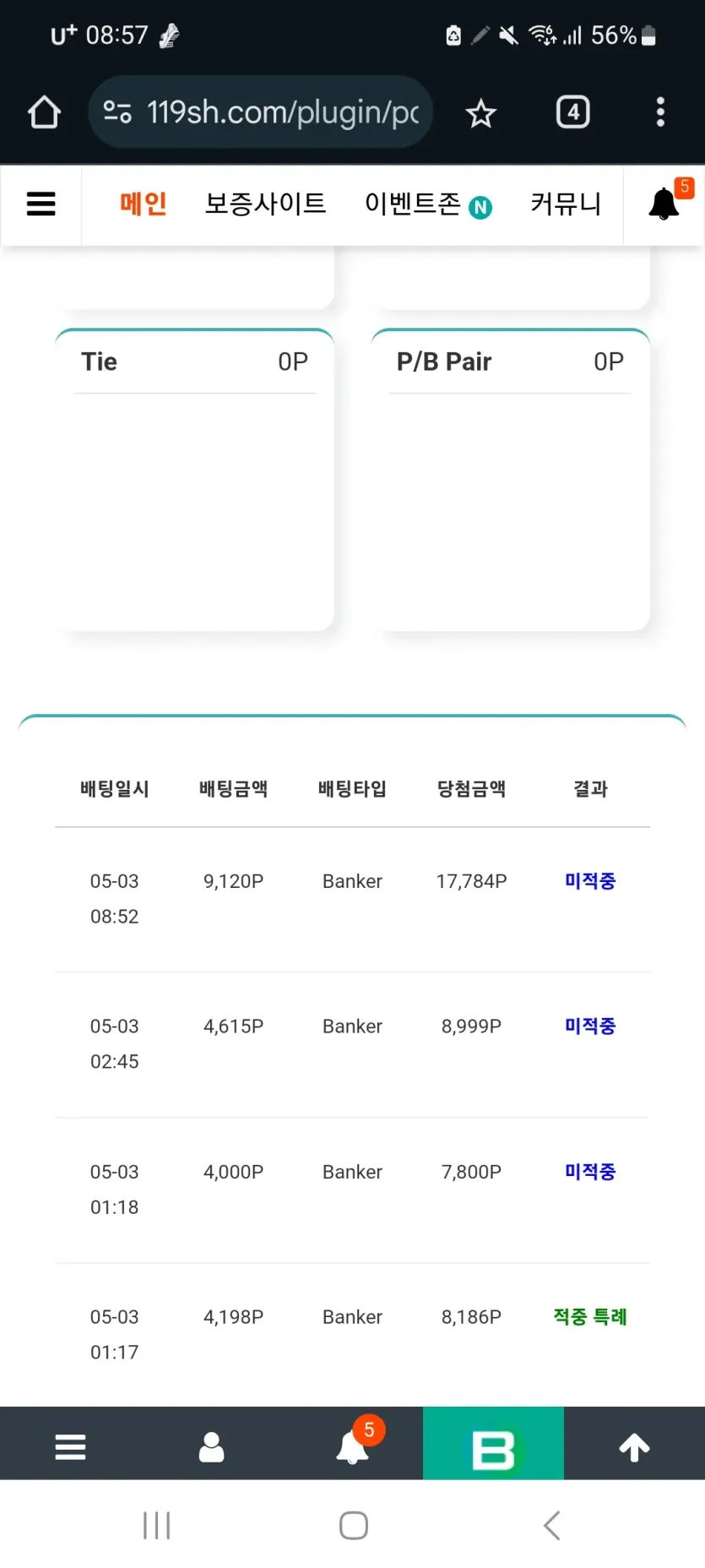Switch to the 보증사이트 tab
Image resolution: width=705 pixels, height=1568 pixels.
coord(265,204)
